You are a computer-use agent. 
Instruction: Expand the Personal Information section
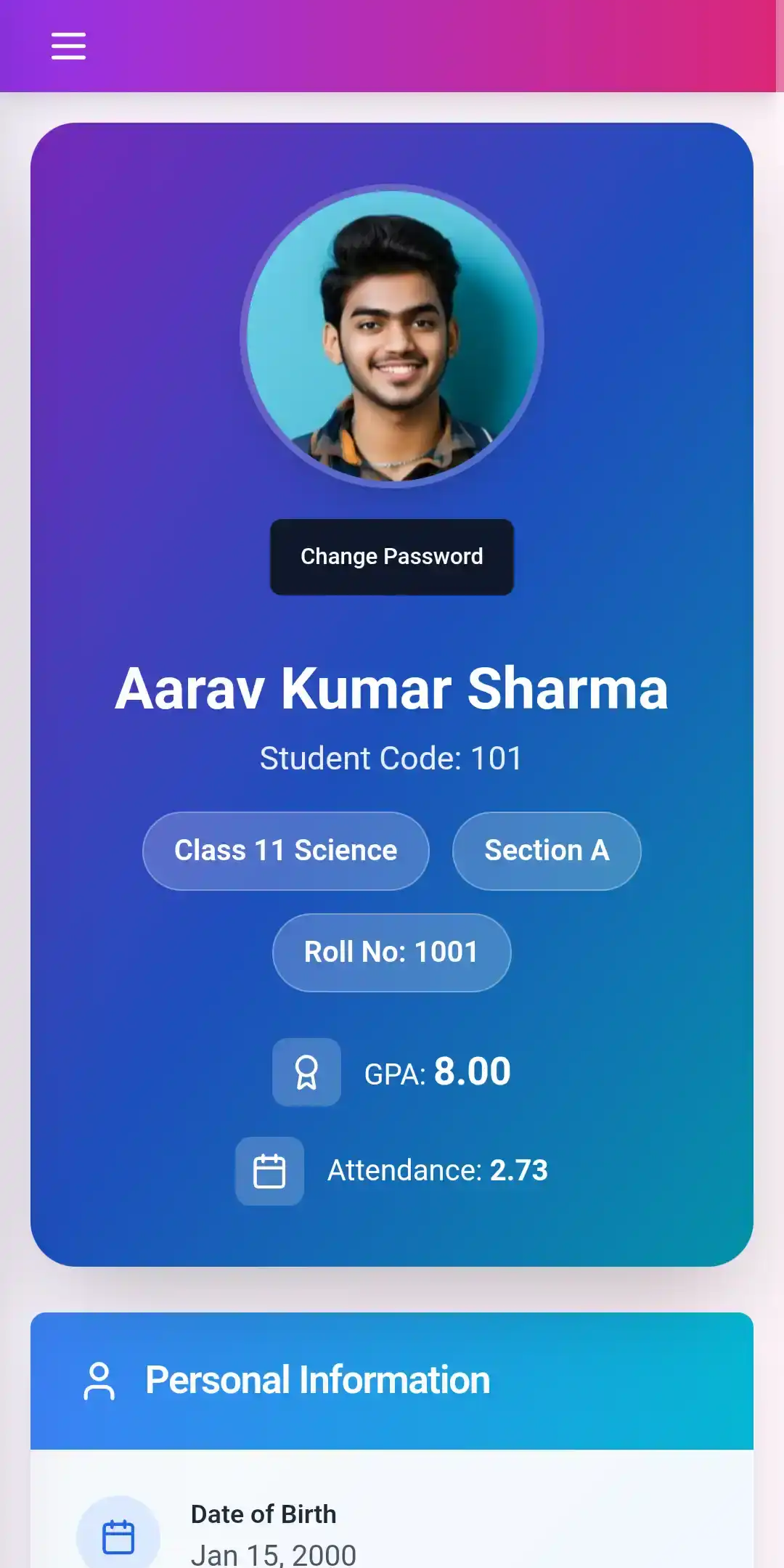(391, 1380)
